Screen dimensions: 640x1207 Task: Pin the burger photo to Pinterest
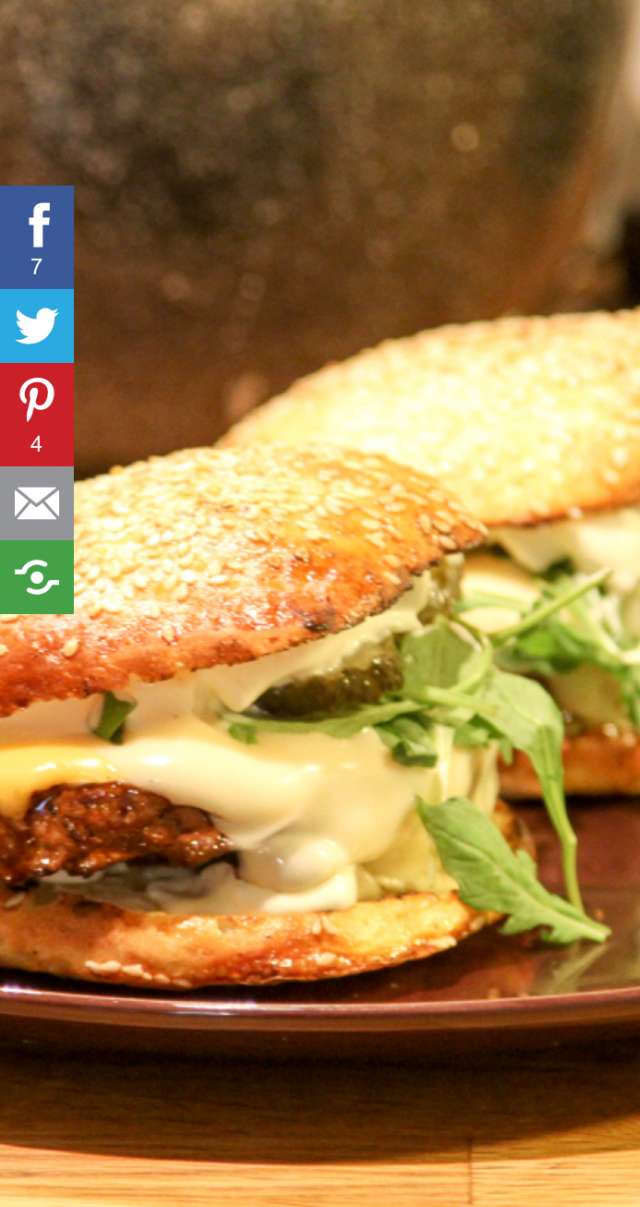click(37, 413)
